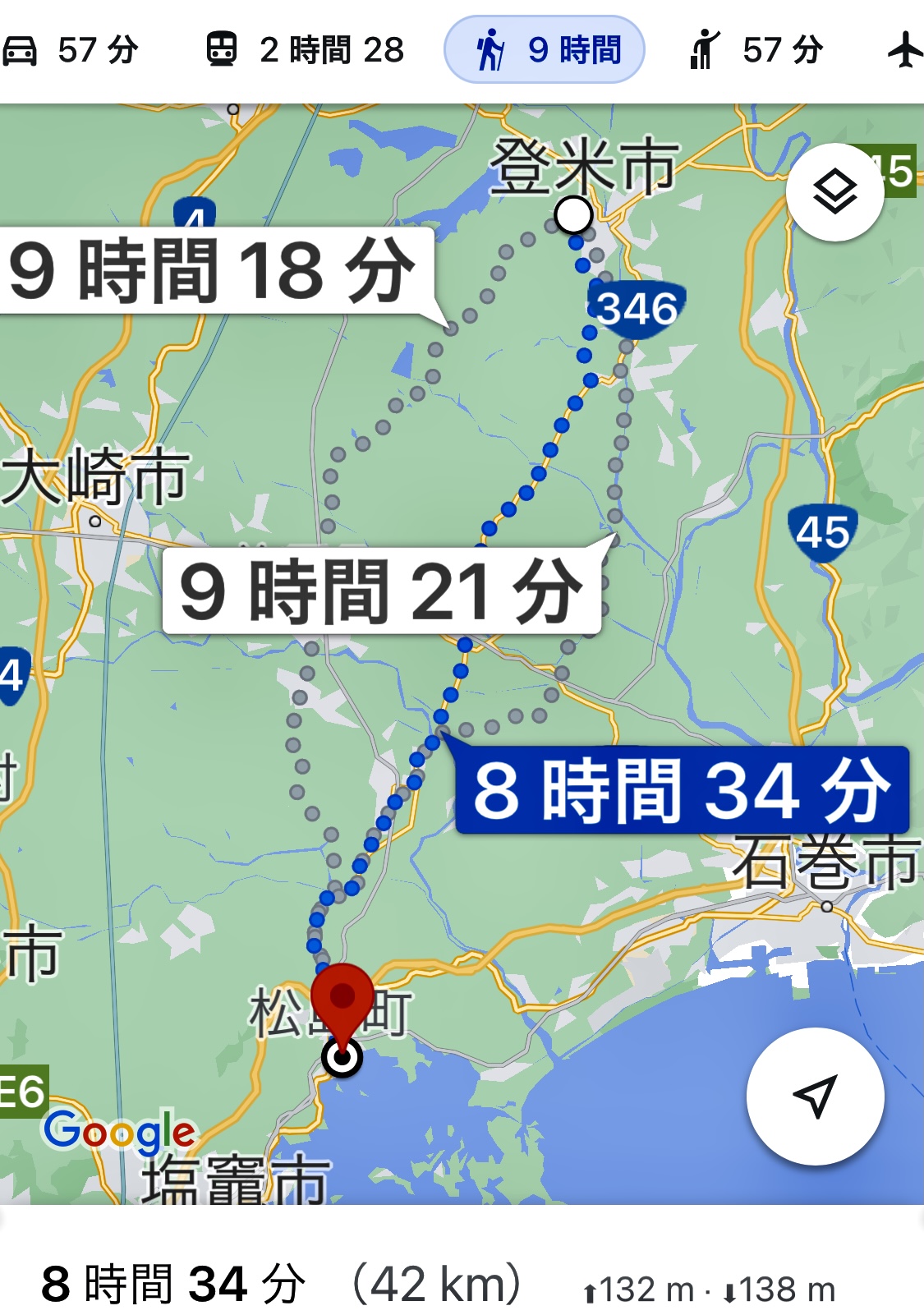Tap the 8 hours 34 minutes route label
924x1315 pixels.
click(x=682, y=790)
